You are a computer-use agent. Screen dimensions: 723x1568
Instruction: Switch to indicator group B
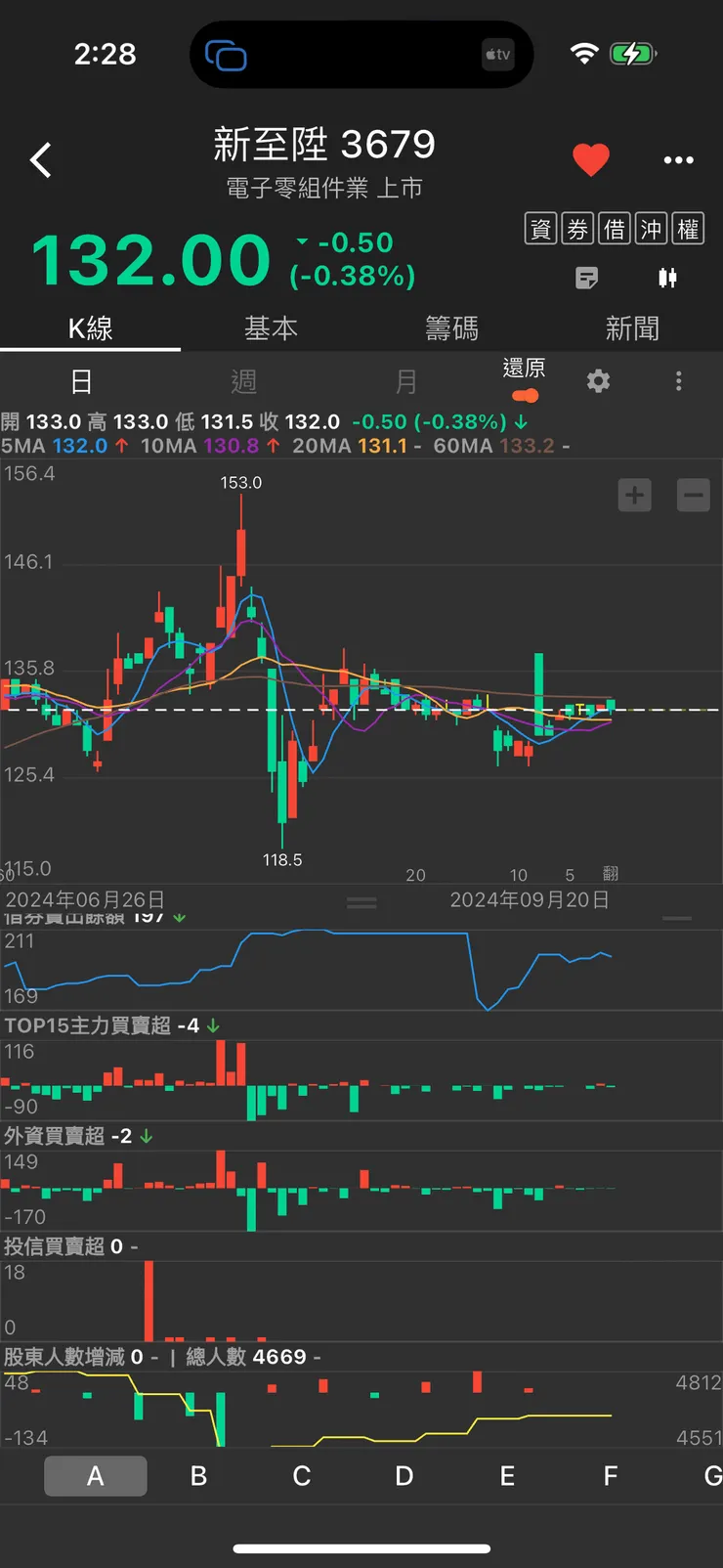198,1476
